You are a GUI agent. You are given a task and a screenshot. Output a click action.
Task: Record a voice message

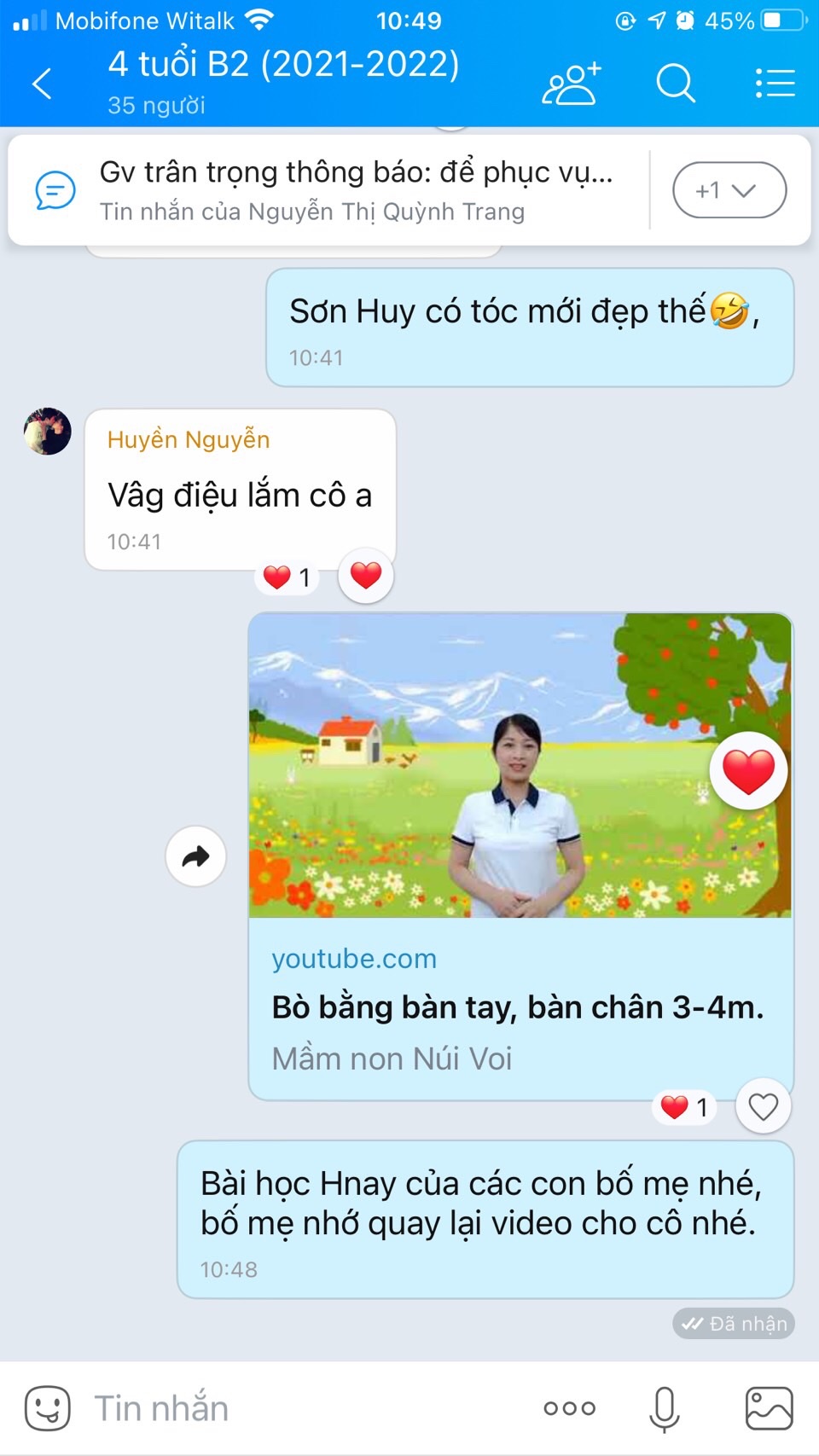click(664, 1407)
